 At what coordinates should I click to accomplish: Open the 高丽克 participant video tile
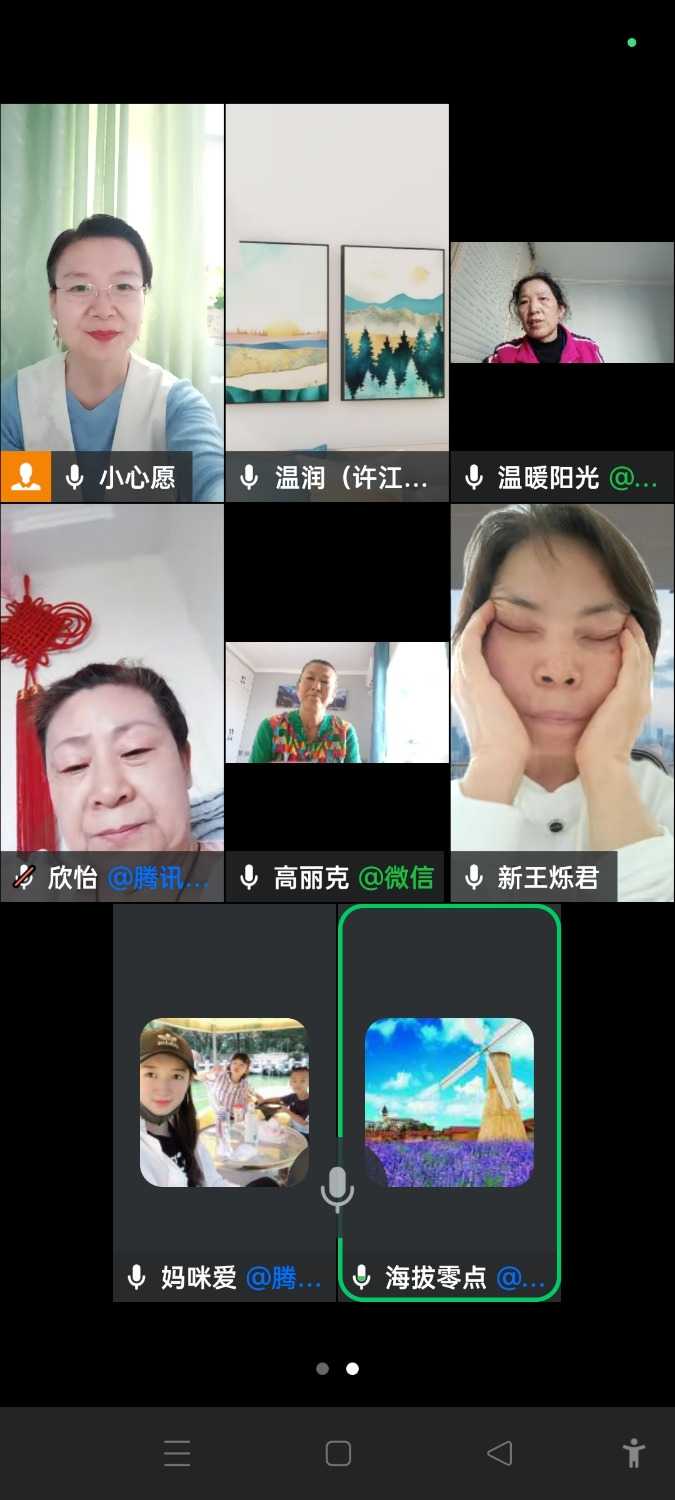337,702
